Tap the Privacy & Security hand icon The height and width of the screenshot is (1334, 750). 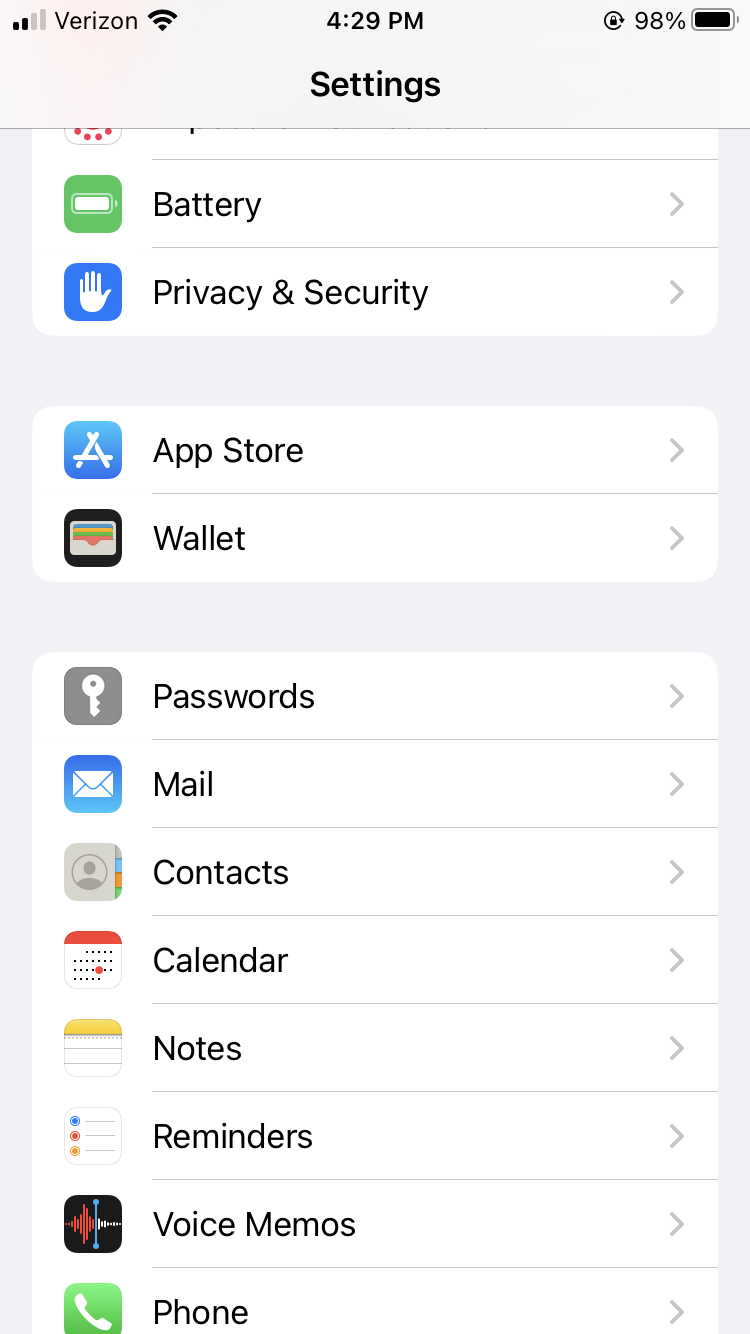tap(92, 292)
